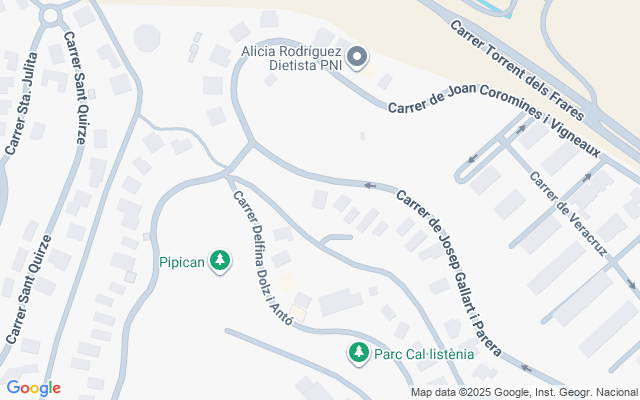Open the Google logo link
640x400 pixels.
coord(33,388)
